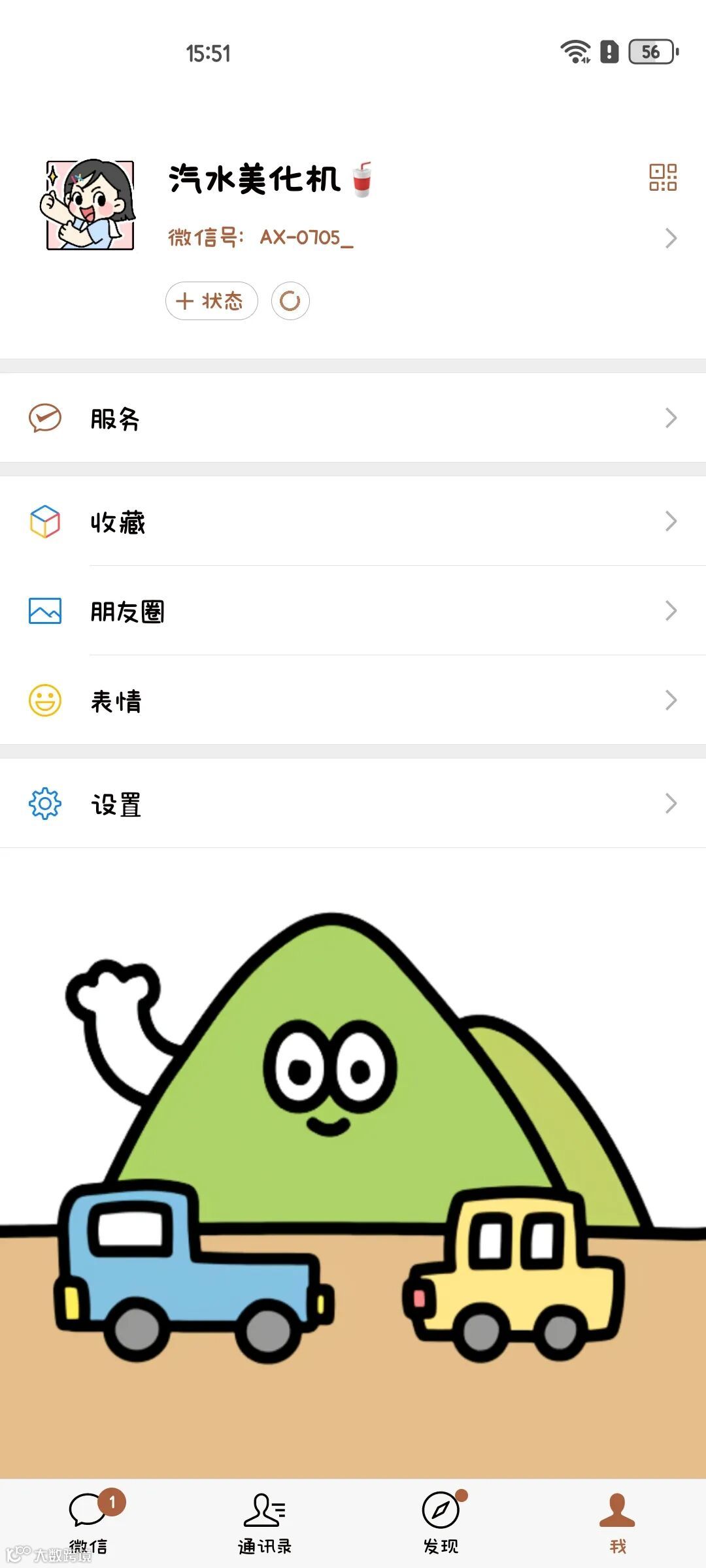
Task: Add a status with 状态 button
Action: 211,301
